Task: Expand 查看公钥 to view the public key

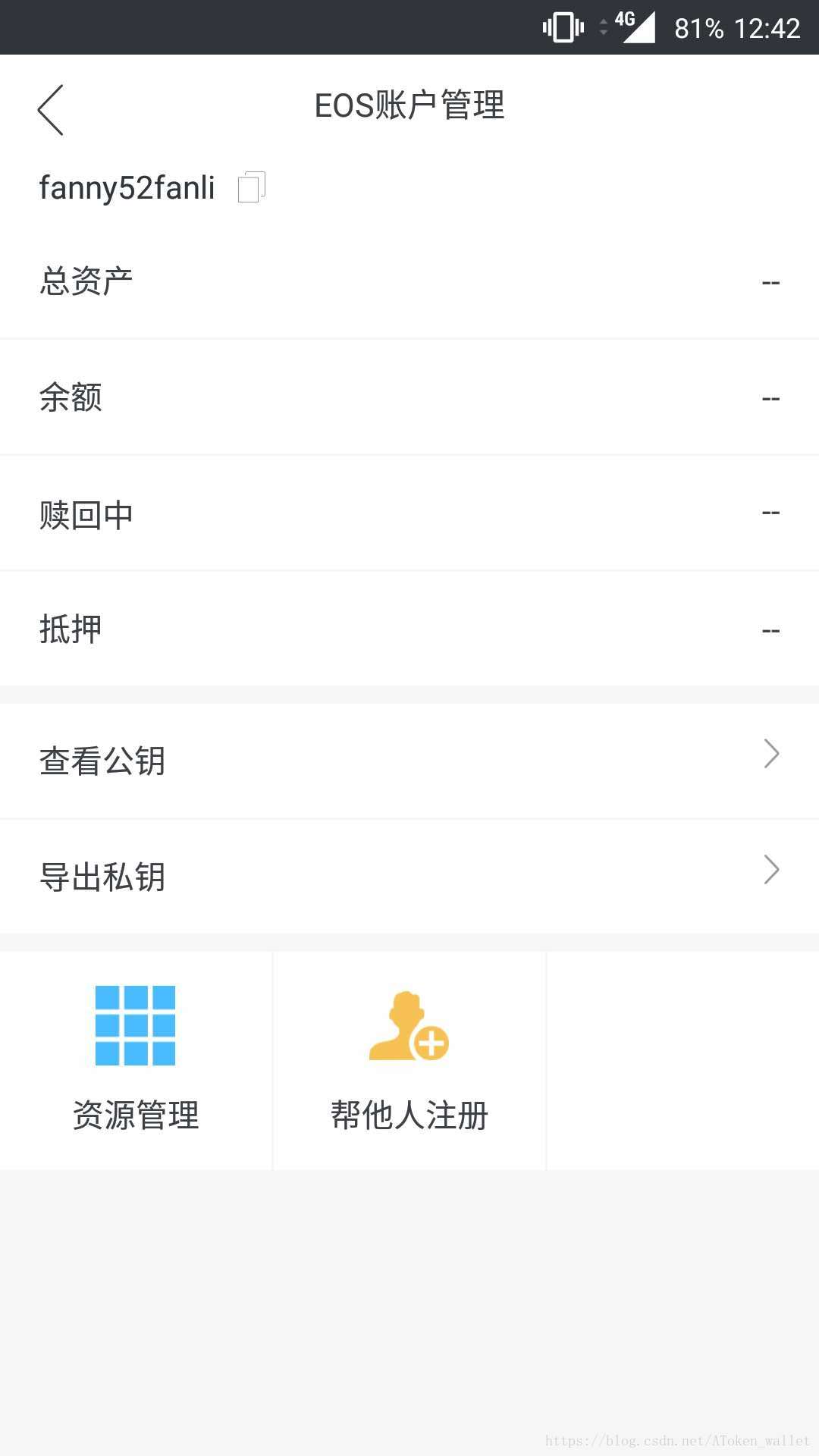Action: coord(409,761)
